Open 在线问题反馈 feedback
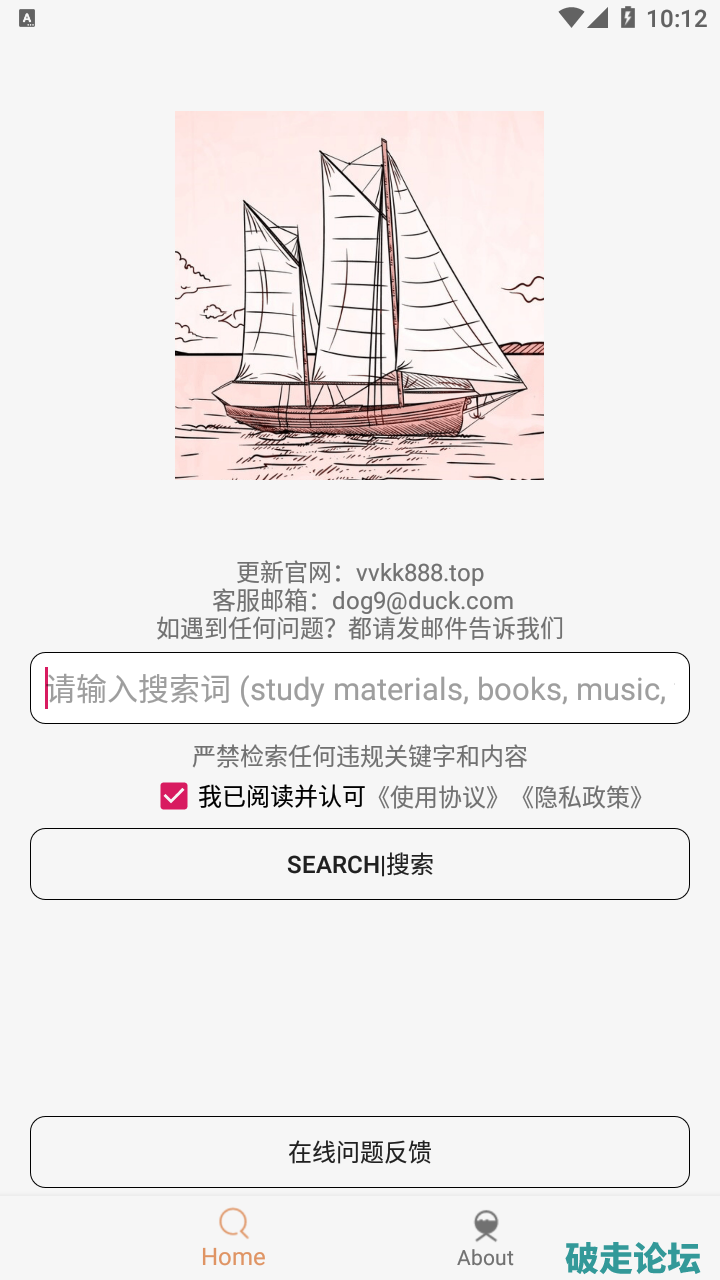Image resolution: width=720 pixels, height=1280 pixels. pos(360,1152)
